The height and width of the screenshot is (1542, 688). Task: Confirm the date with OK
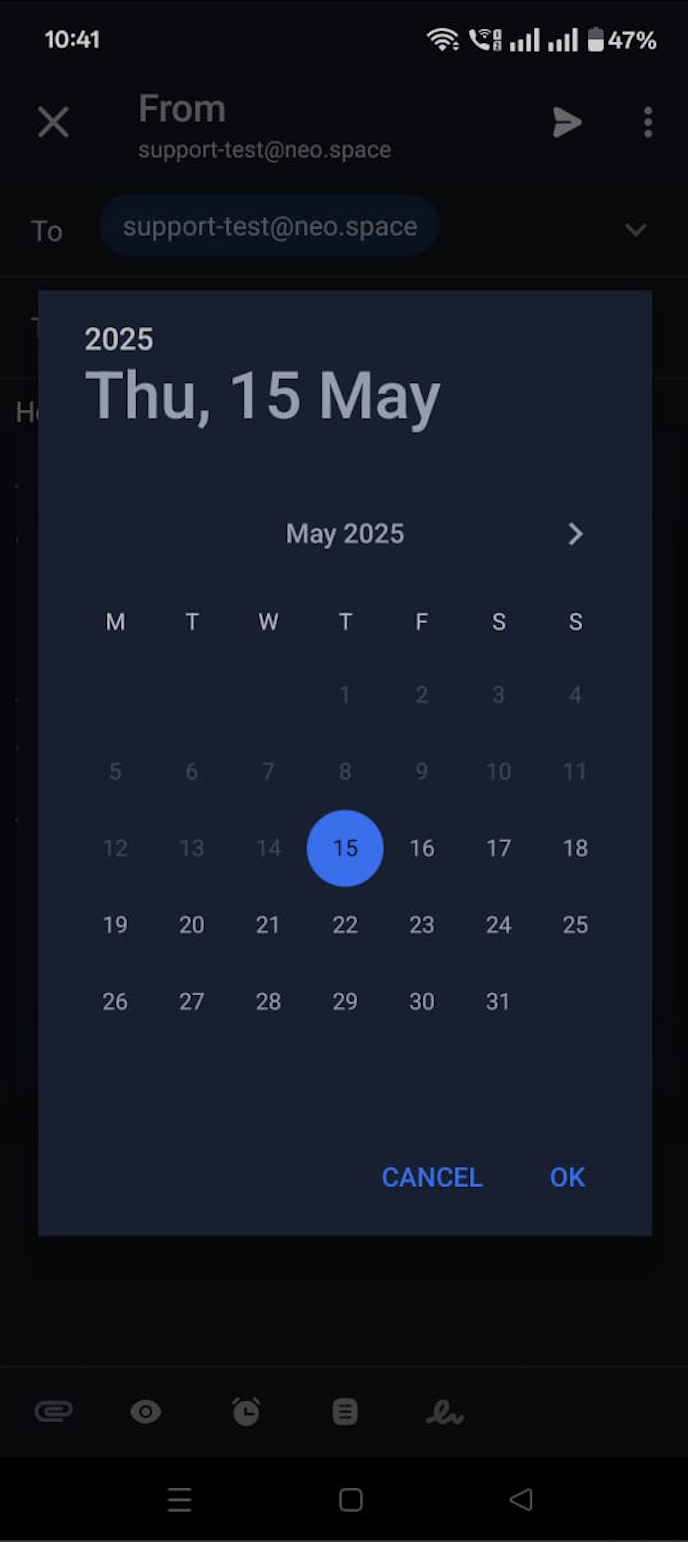[567, 1177]
